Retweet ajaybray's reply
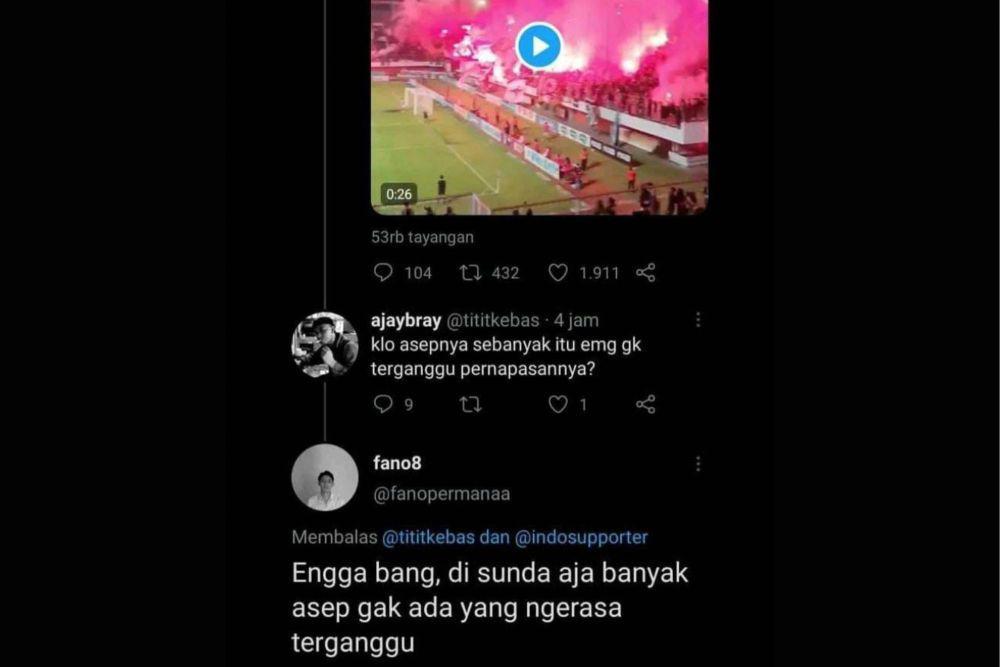This screenshot has height=667, width=1000. 470,404
